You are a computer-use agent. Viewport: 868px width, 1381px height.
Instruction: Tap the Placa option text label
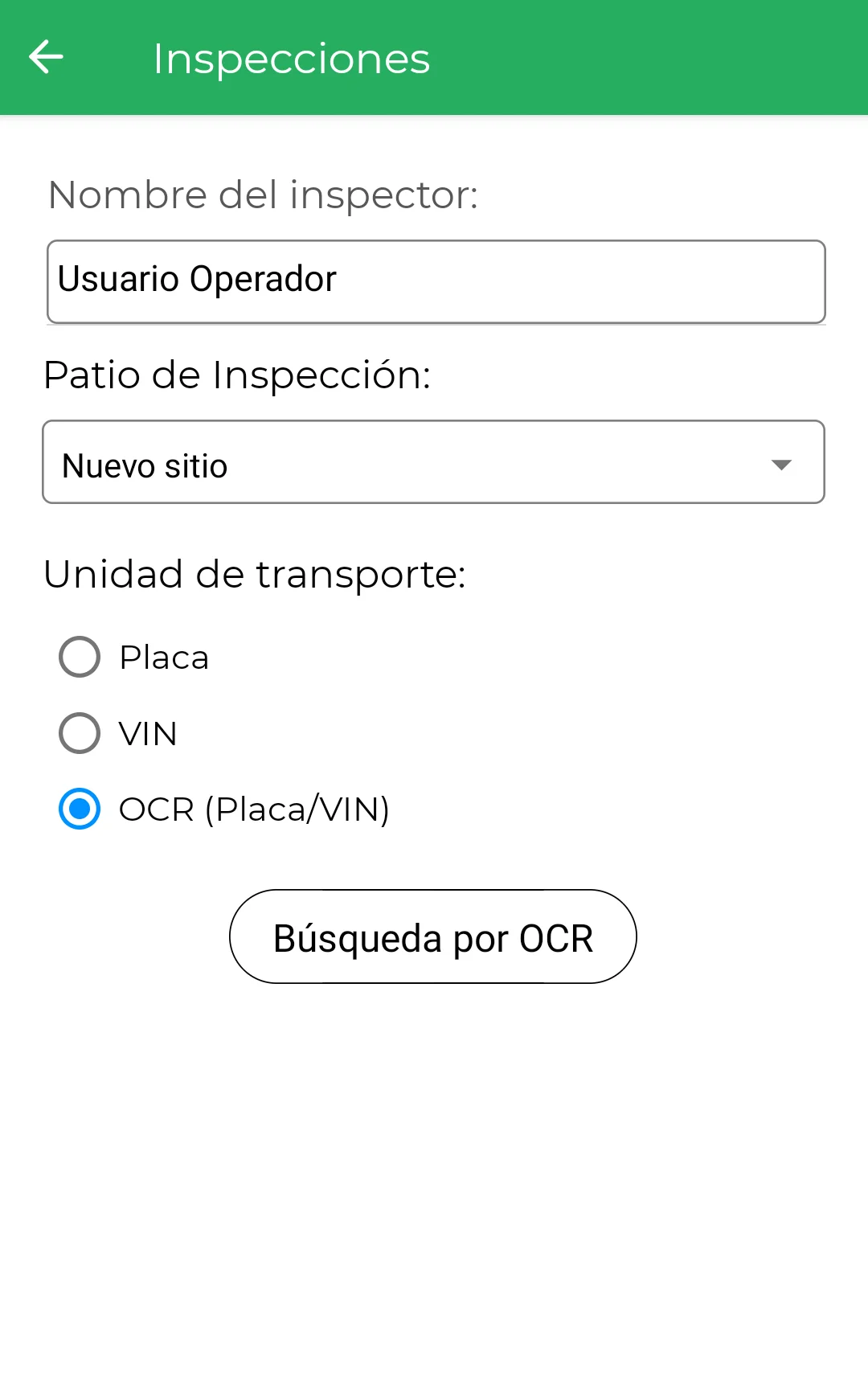[163, 657]
